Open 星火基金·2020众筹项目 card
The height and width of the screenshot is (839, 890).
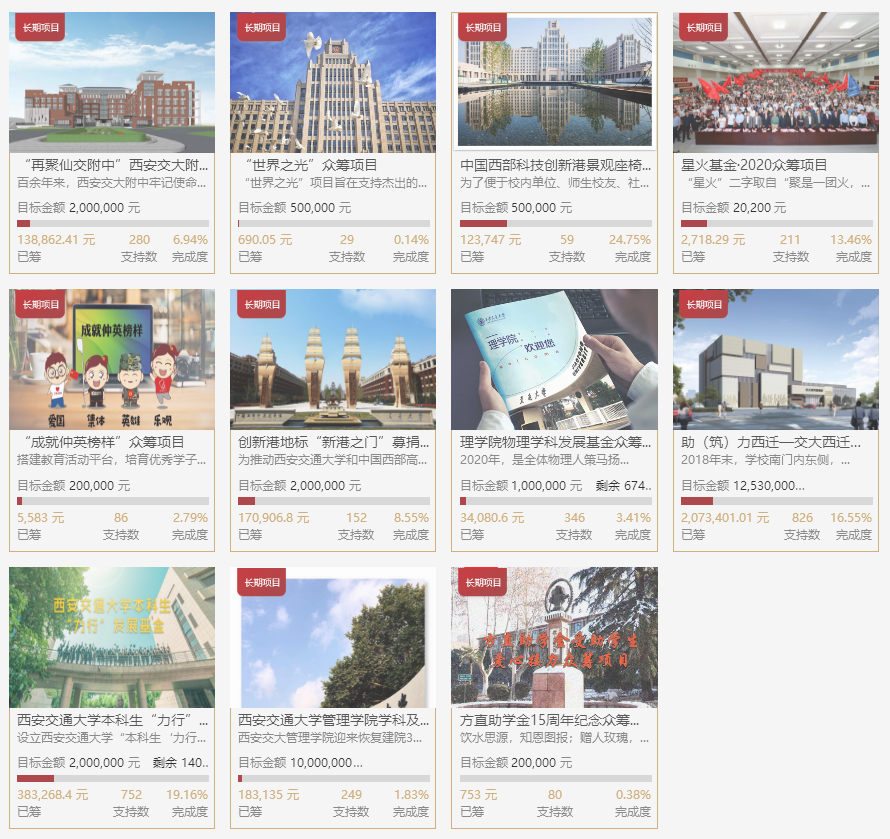755,165
